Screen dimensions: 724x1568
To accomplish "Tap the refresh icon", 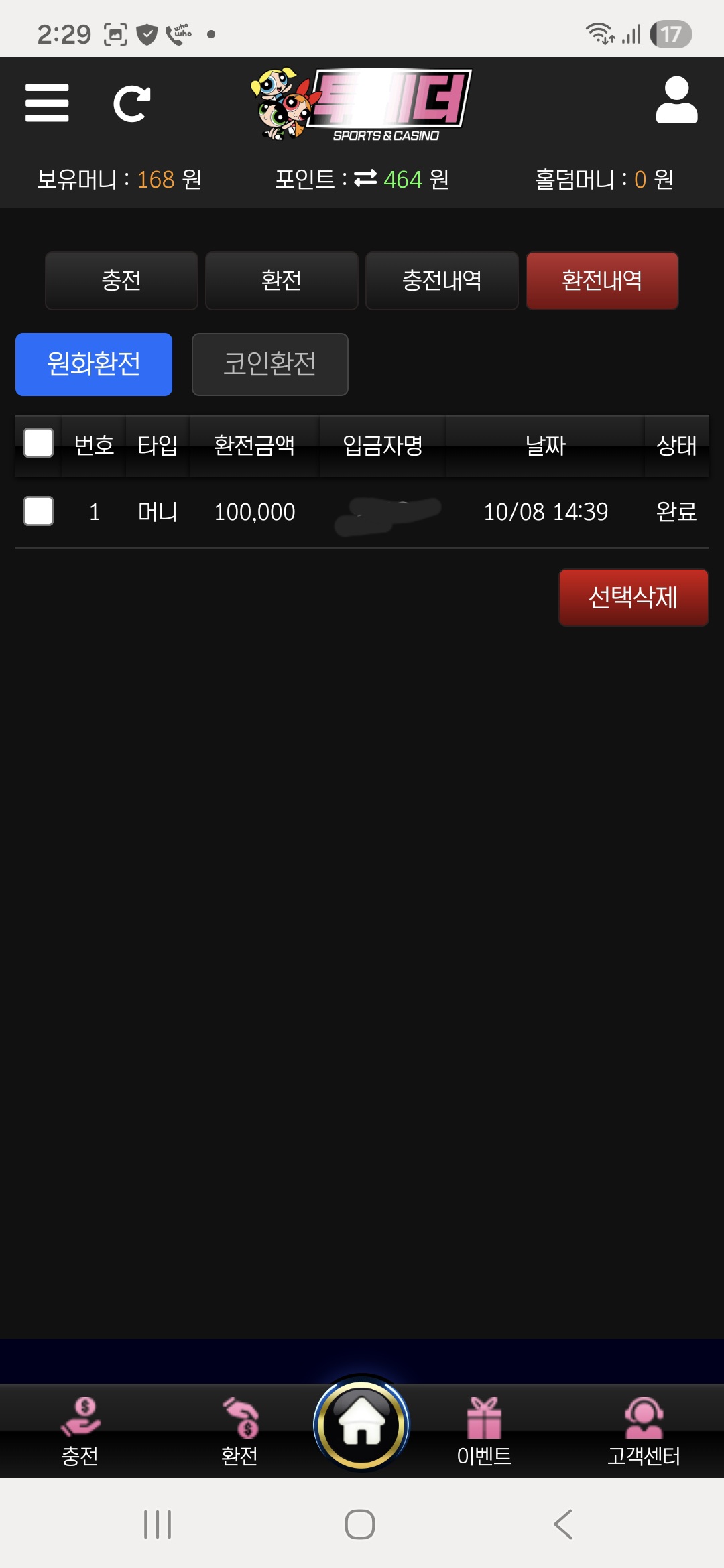I will tap(131, 104).
